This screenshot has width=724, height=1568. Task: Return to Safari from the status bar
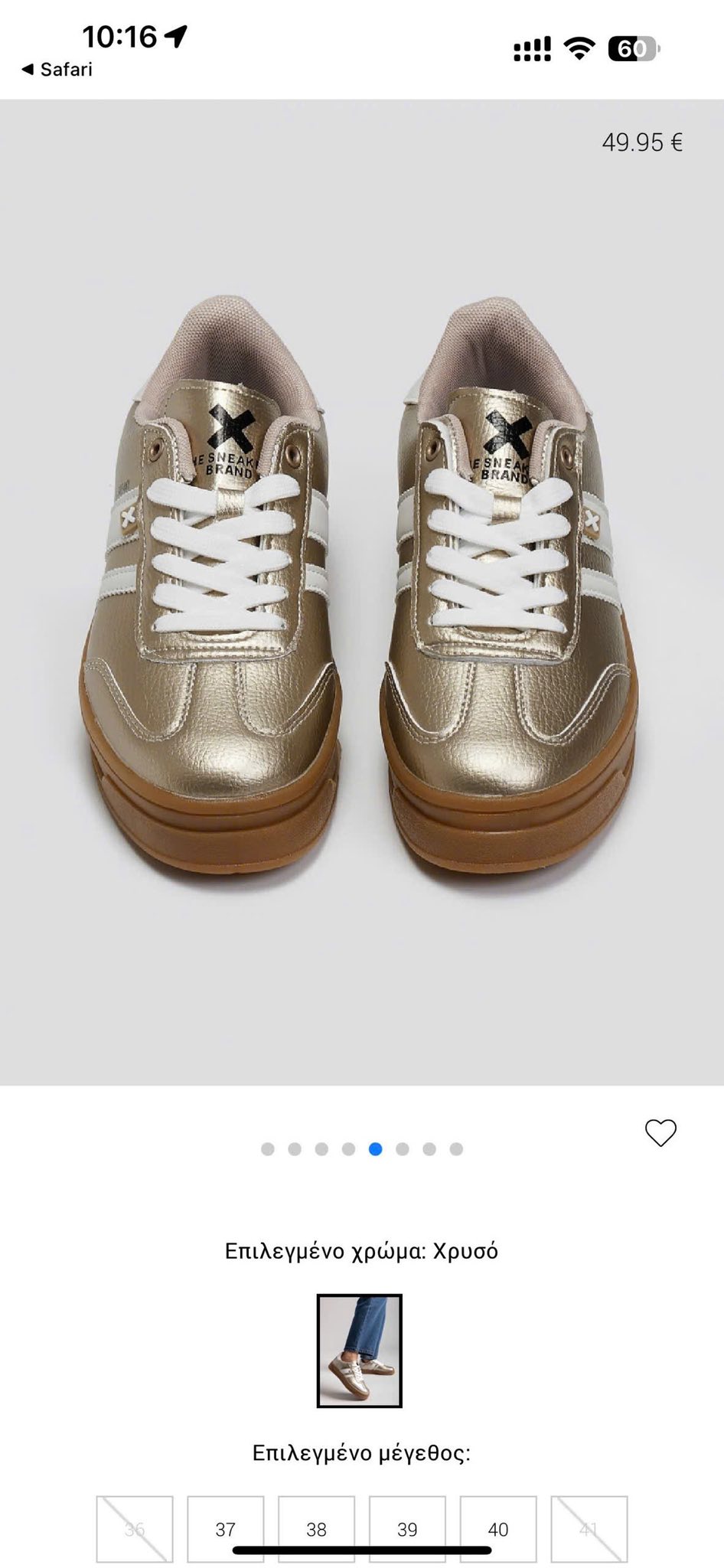[57, 70]
